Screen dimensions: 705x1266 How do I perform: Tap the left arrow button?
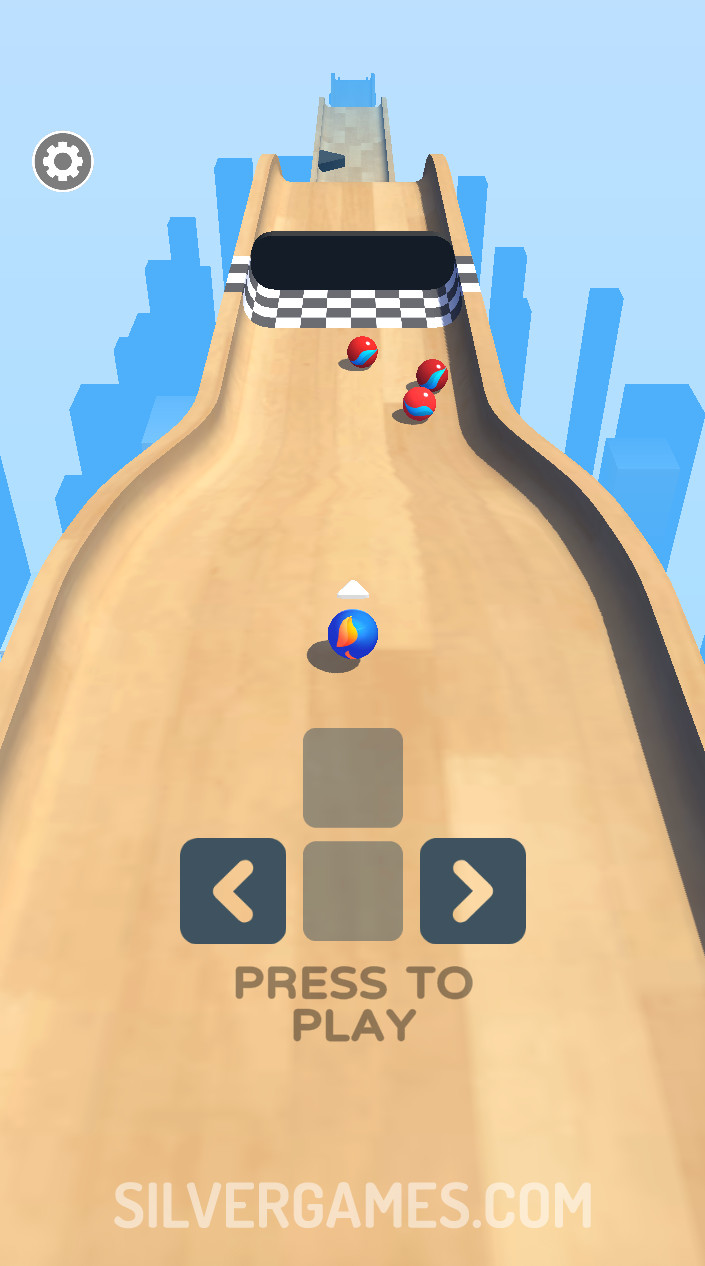click(233, 891)
